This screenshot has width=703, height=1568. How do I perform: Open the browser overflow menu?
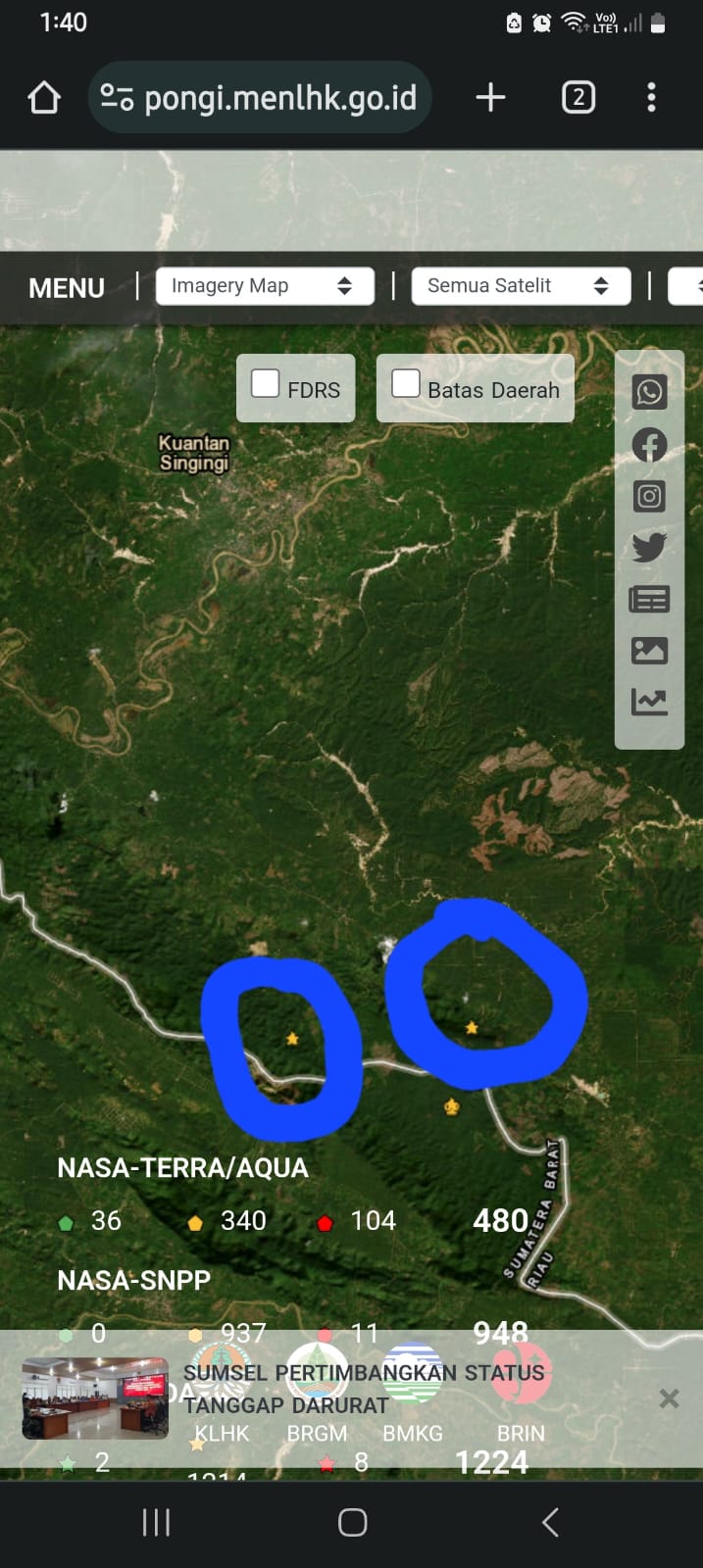click(651, 98)
